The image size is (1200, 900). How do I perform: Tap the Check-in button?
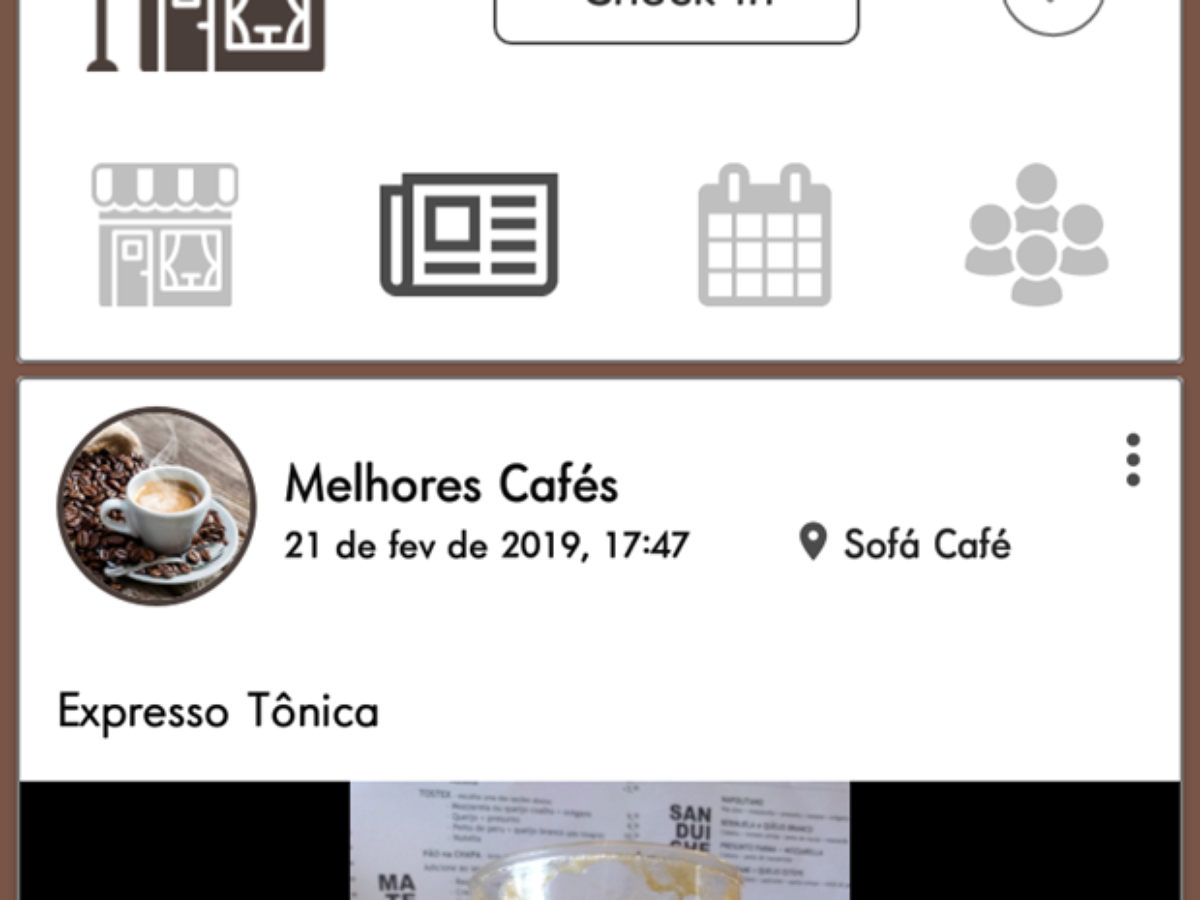pos(676,16)
